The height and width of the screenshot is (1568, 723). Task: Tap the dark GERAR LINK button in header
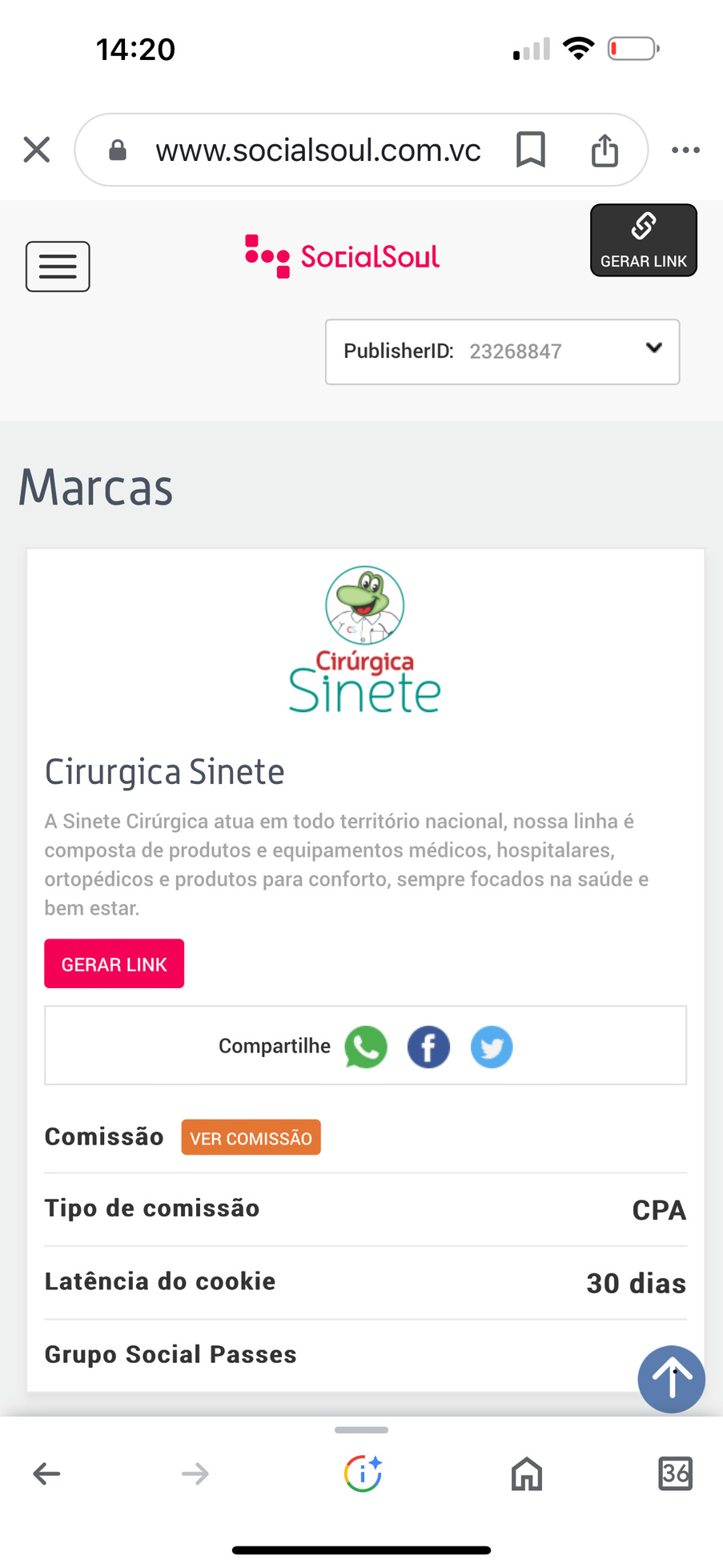click(x=643, y=240)
